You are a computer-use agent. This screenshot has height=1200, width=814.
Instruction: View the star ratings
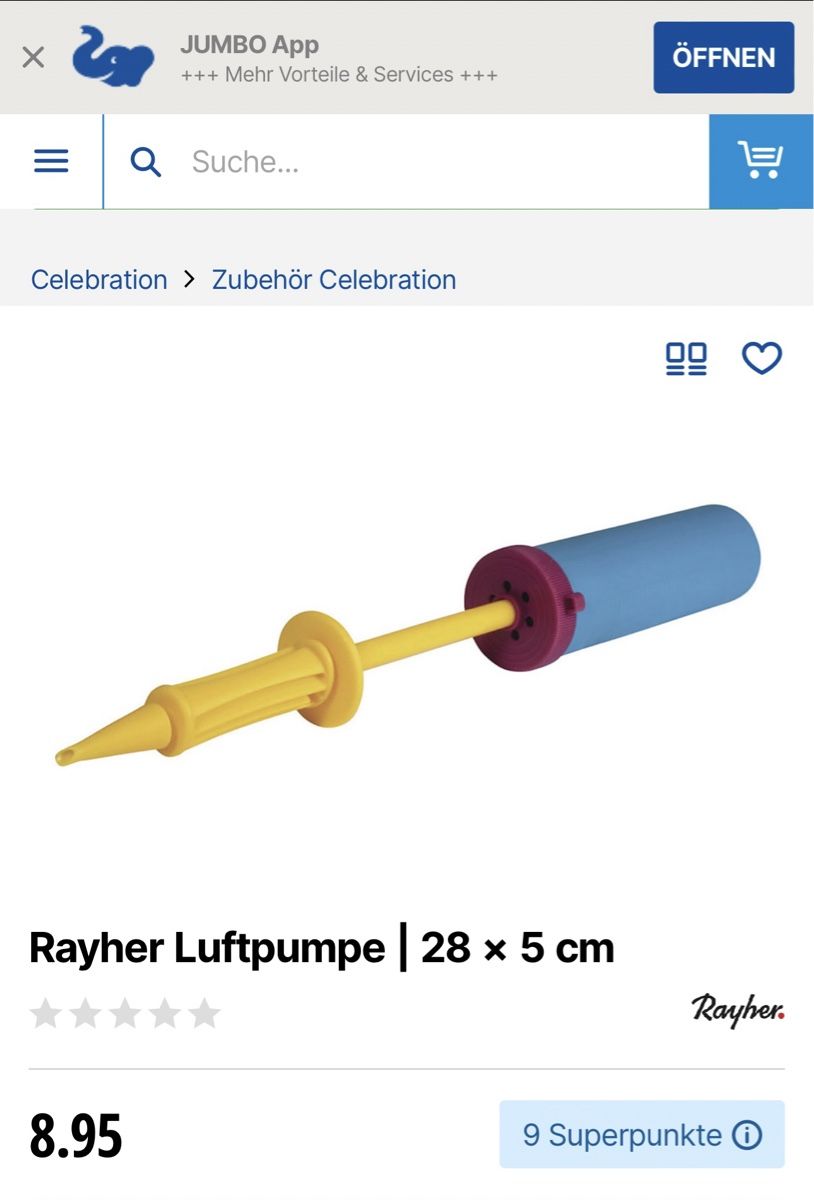(x=125, y=1013)
